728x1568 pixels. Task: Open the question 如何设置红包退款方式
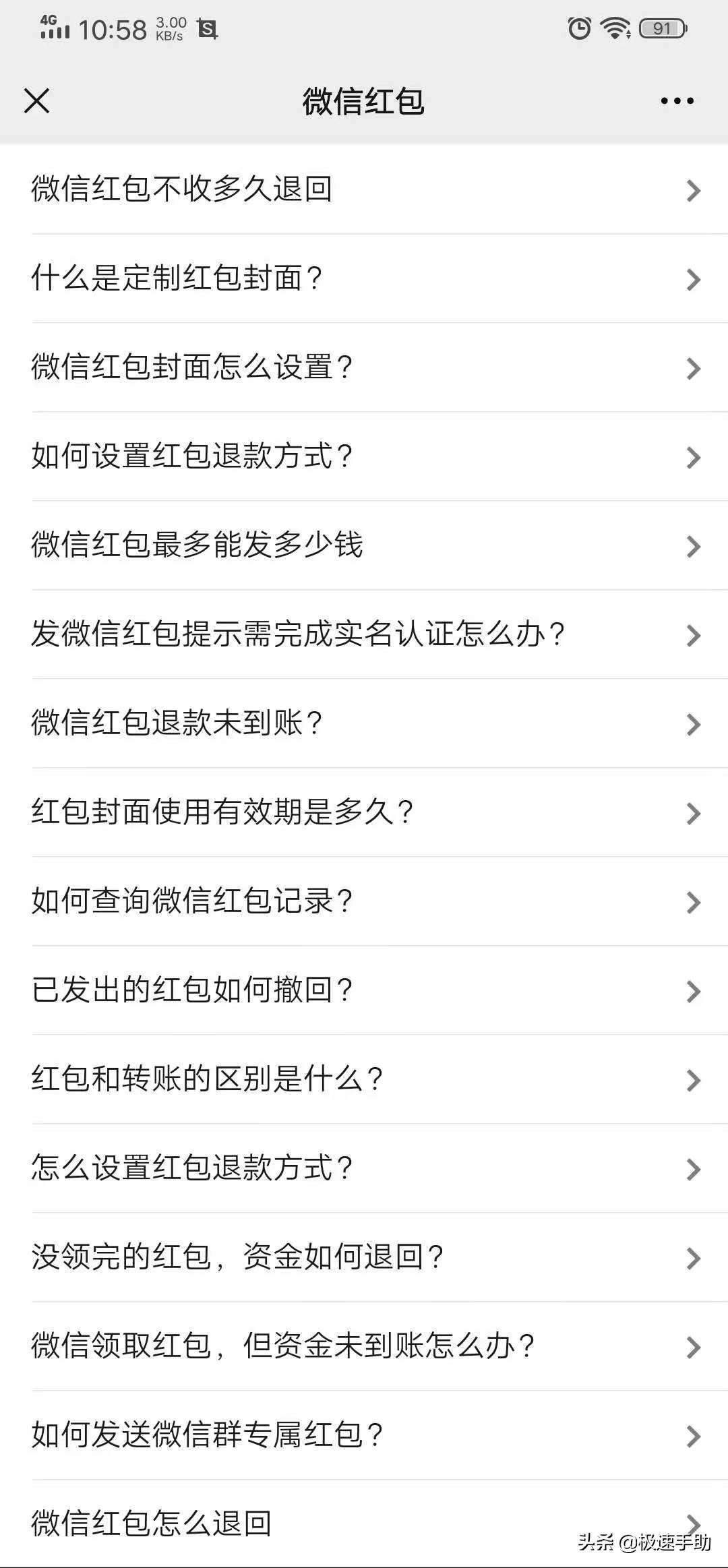(x=192, y=457)
